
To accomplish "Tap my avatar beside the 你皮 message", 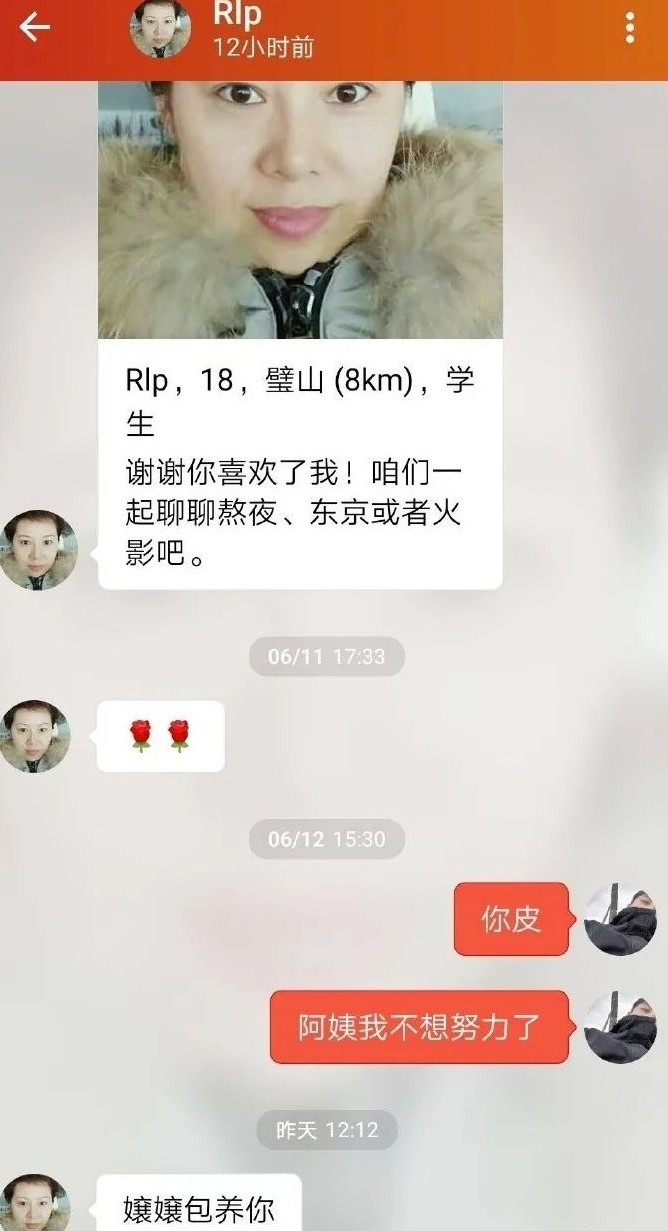I will (620, 919).
